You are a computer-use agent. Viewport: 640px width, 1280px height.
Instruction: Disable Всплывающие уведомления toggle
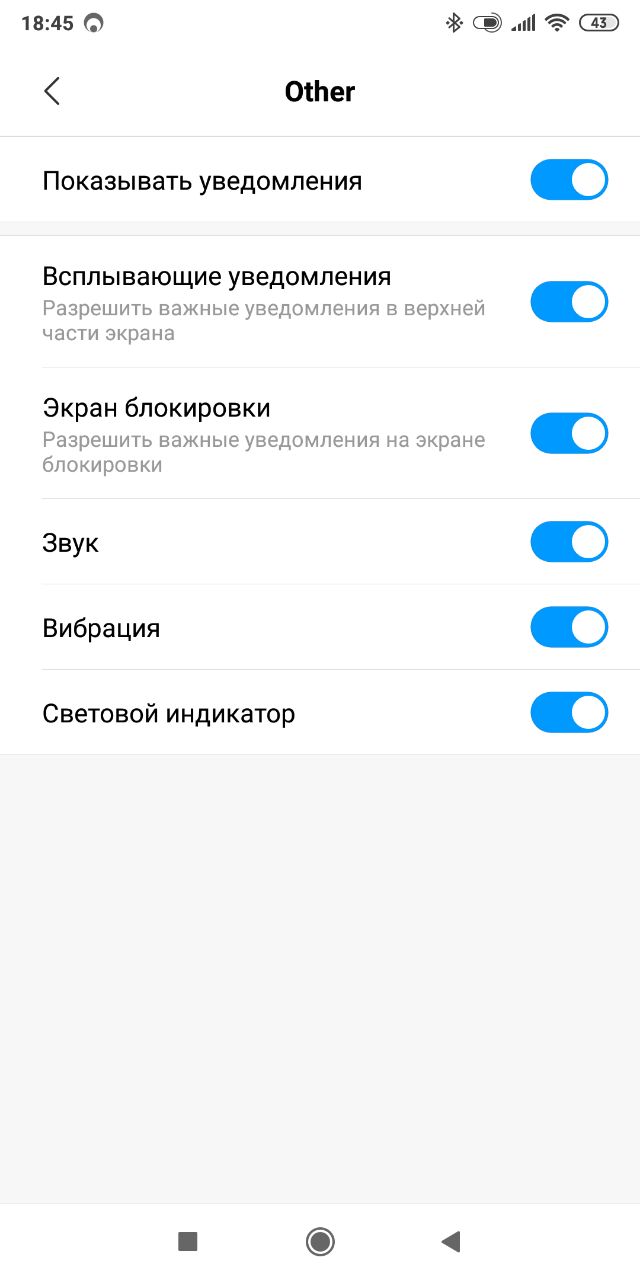pos(568,302)
